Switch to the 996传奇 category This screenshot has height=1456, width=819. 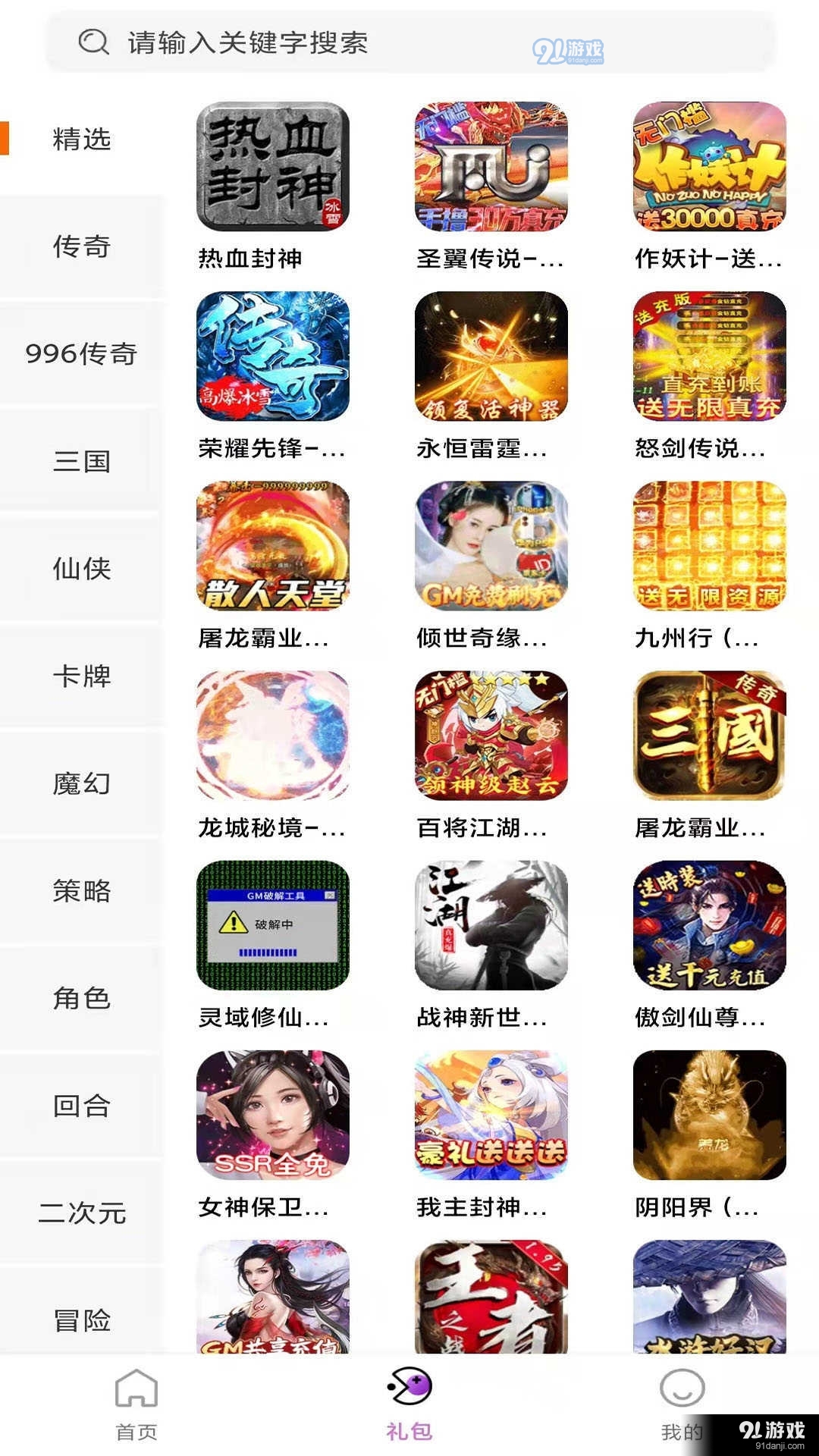click(x=81, y=355)
